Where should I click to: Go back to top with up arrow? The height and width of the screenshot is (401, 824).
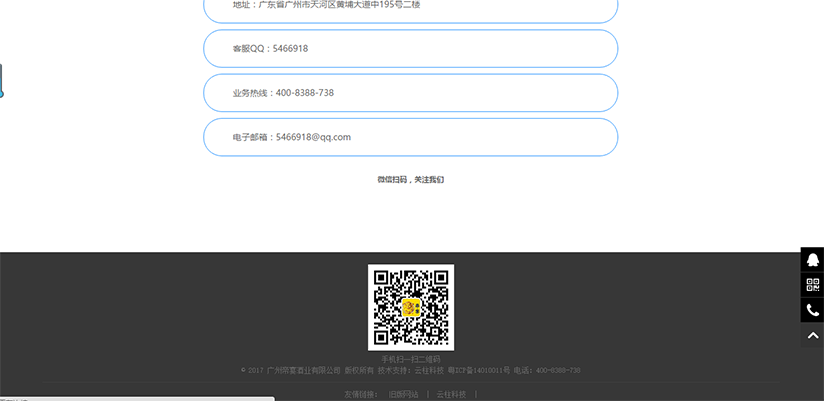tap(813, 336)
